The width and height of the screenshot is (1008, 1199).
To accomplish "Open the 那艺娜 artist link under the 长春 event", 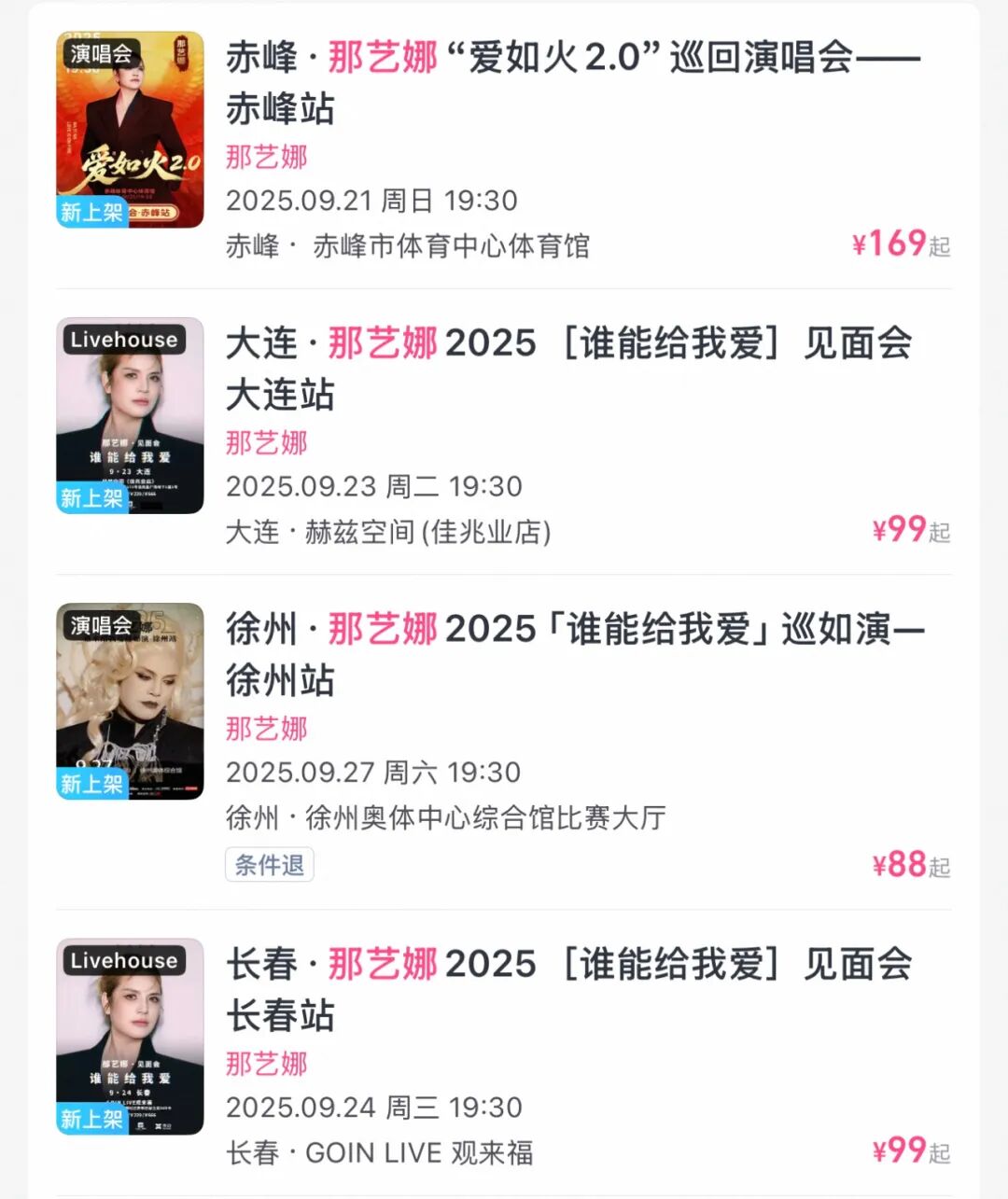I will (x=268, y=1064).
